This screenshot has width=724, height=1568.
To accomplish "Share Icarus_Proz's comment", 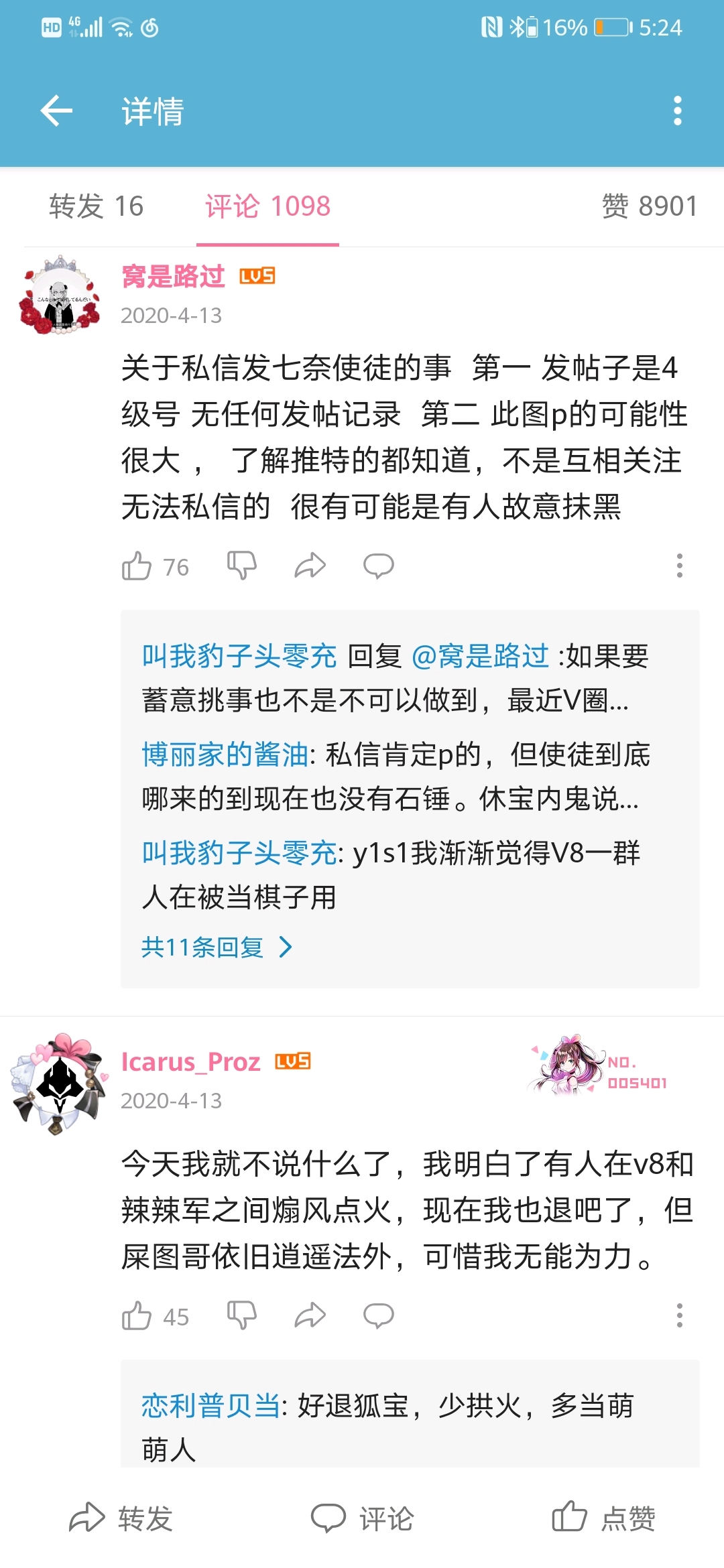I will tap(310, 1316).
